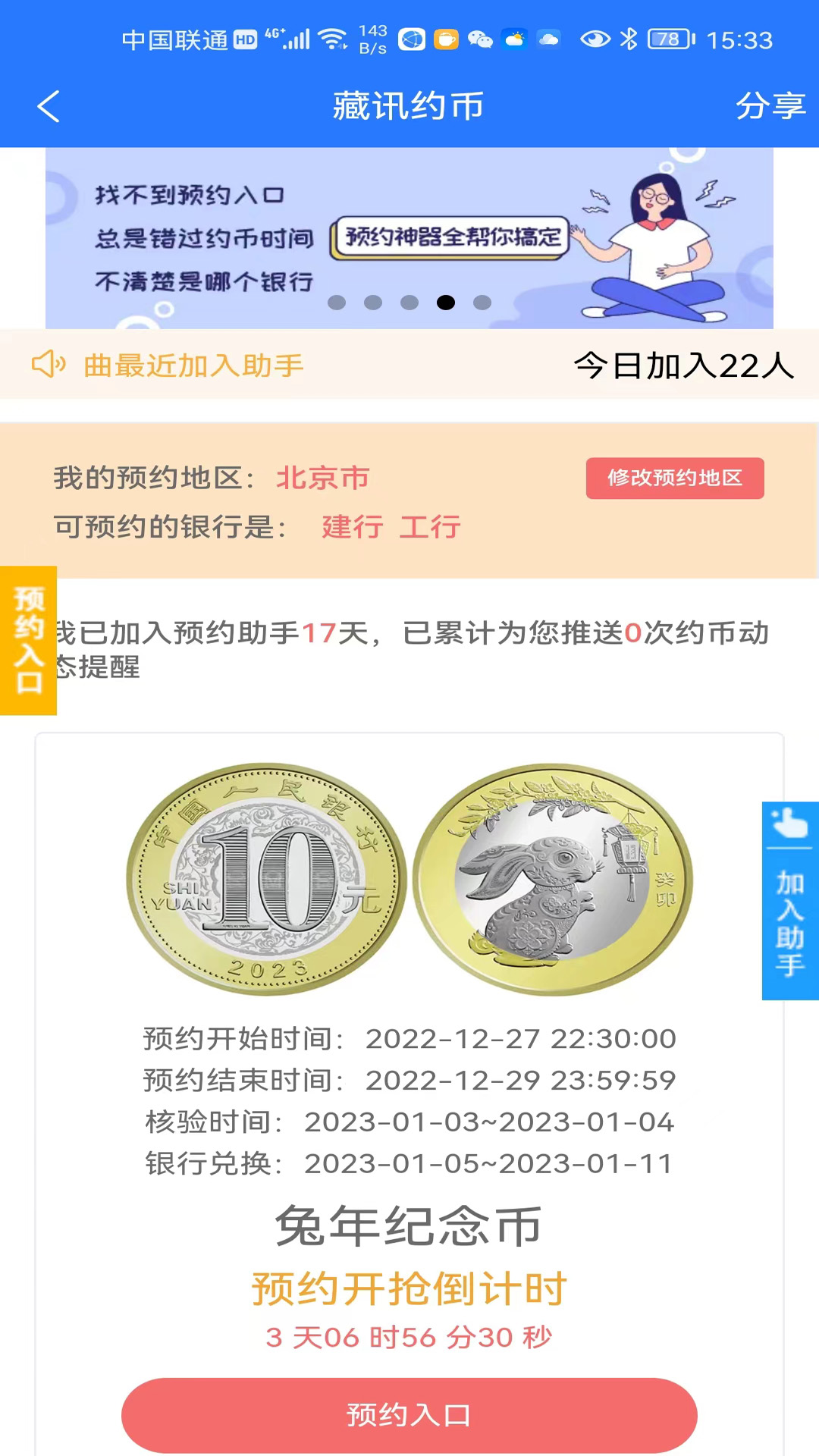Tap the back arrow to return

click(x=48, y=106)
